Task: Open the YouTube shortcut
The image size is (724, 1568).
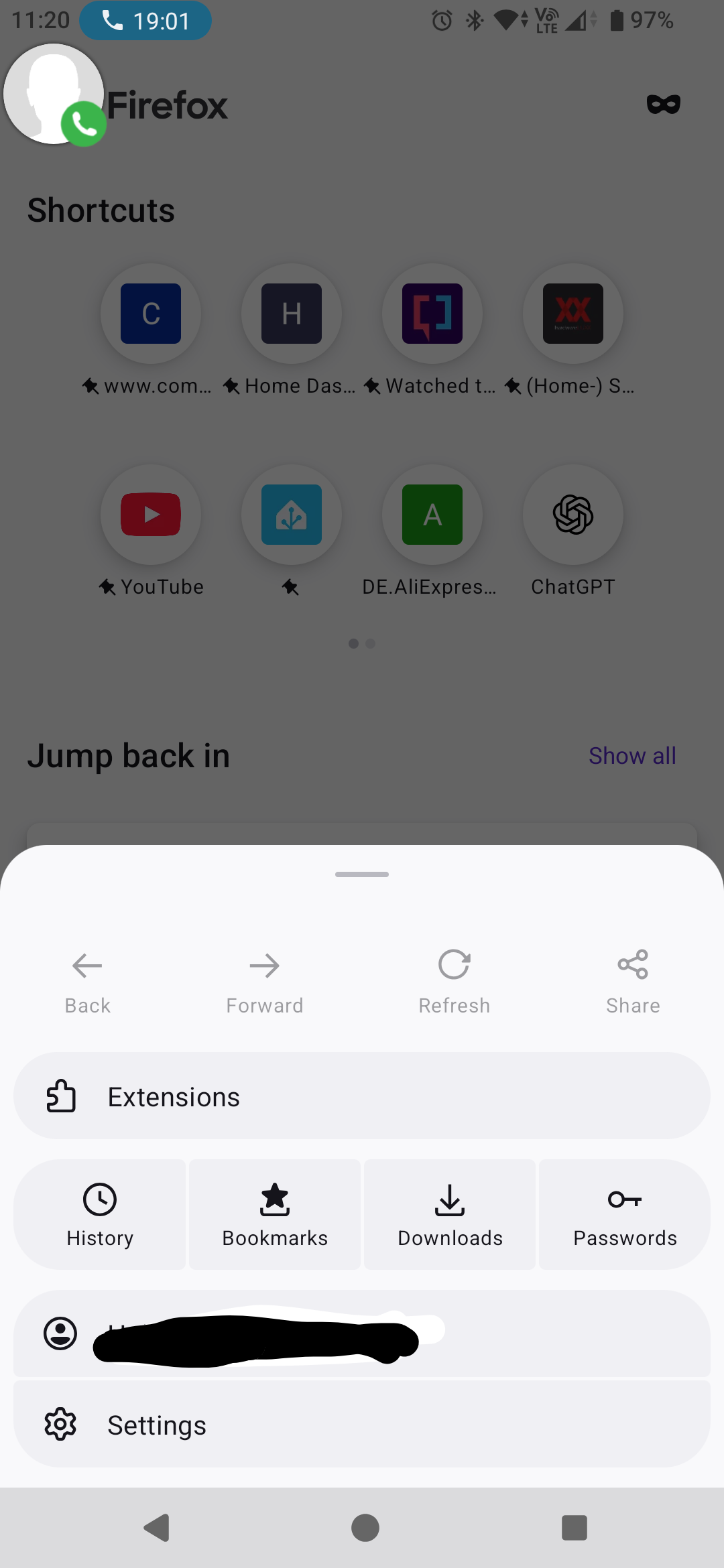Action: (x=151, y=515)
